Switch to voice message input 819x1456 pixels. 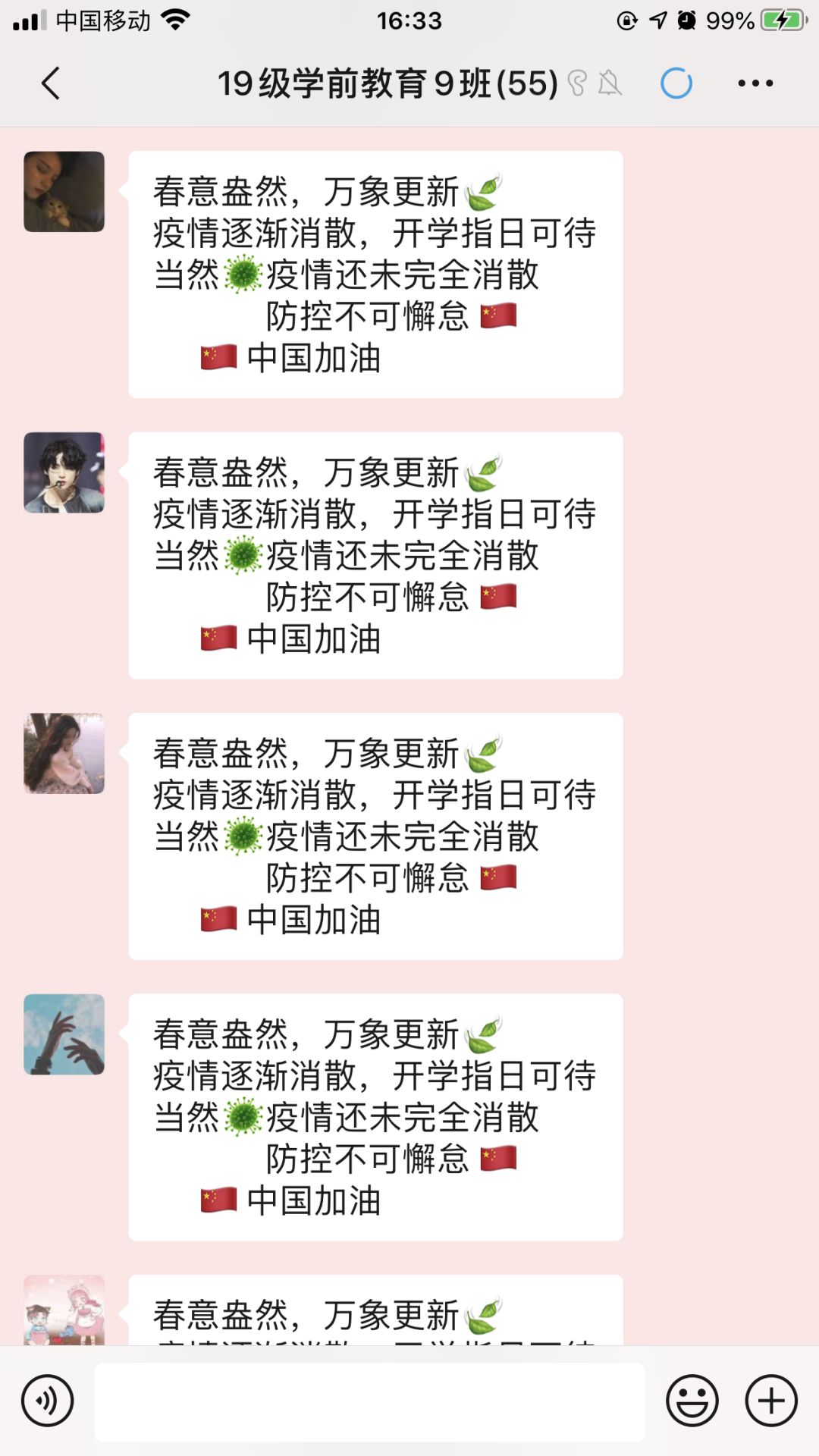47,1401
